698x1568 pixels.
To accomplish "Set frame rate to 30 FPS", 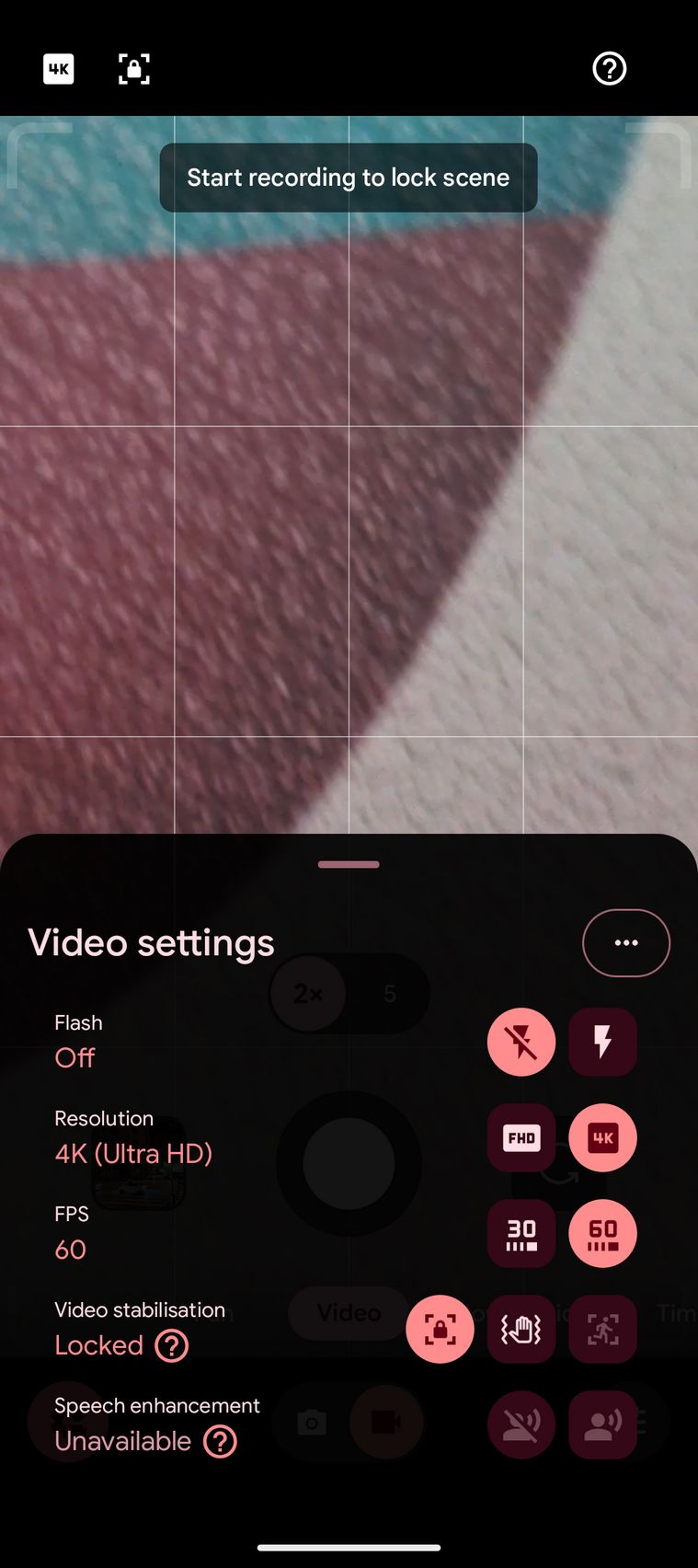I will [521, 1233].
